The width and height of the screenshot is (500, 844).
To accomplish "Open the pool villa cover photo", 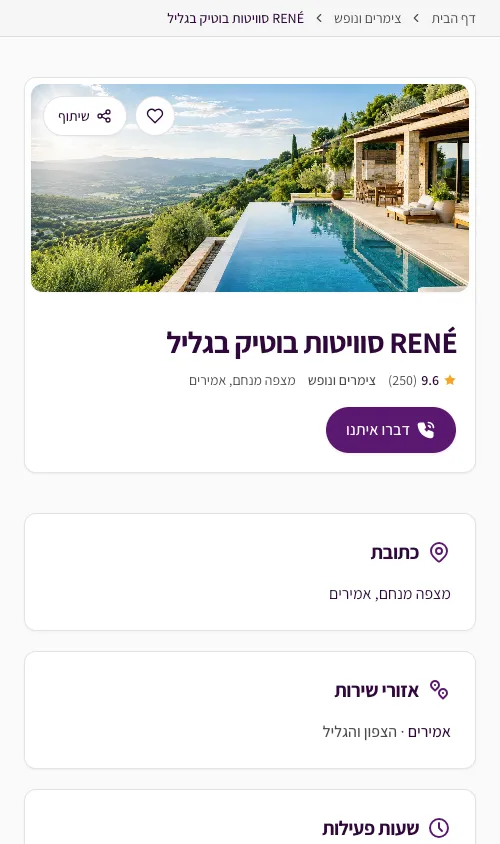I will click(x=250, y=188).
